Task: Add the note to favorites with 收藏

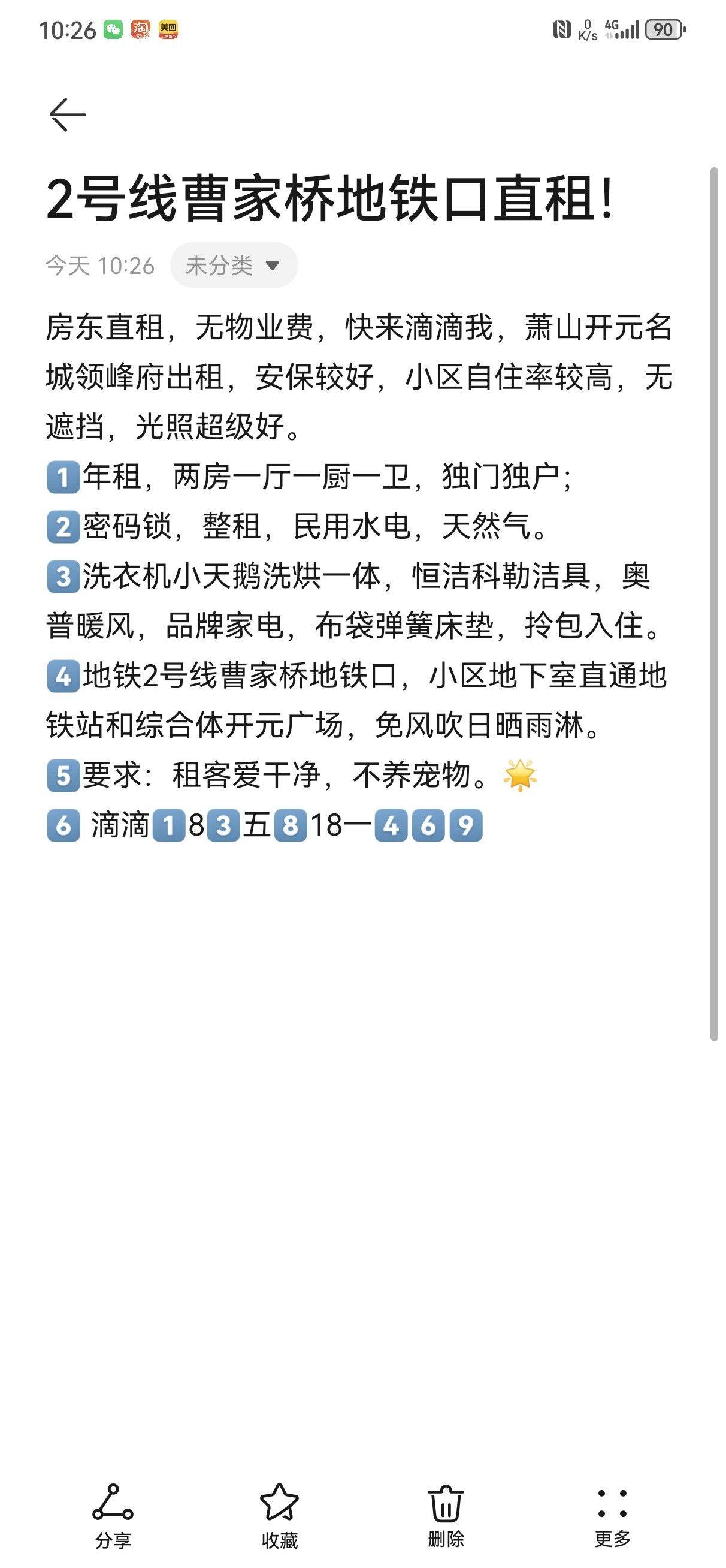Action: 279,1516
